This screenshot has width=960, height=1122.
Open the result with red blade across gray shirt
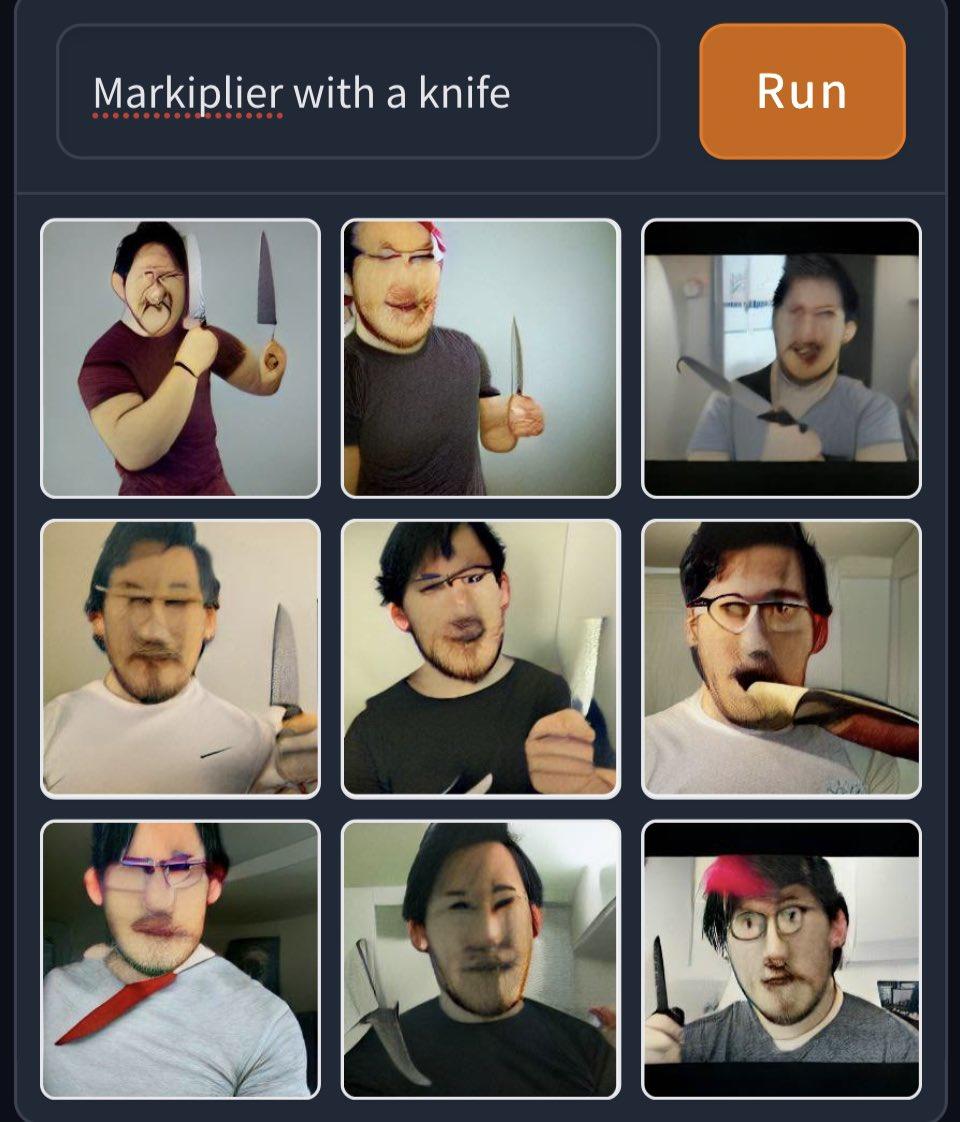pyautogui.click(x=180, y=958)
